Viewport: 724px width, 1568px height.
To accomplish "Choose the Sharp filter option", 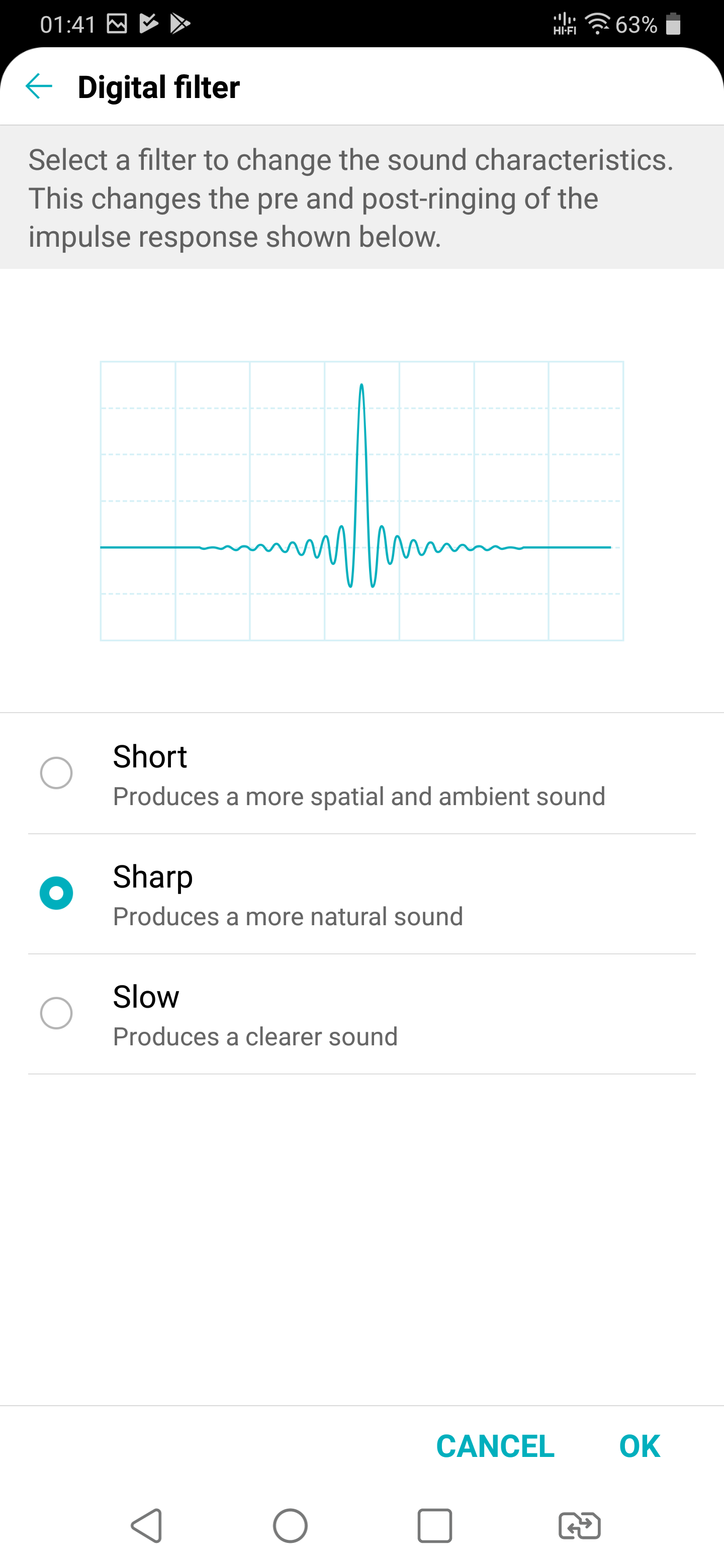I will [56, 893].
